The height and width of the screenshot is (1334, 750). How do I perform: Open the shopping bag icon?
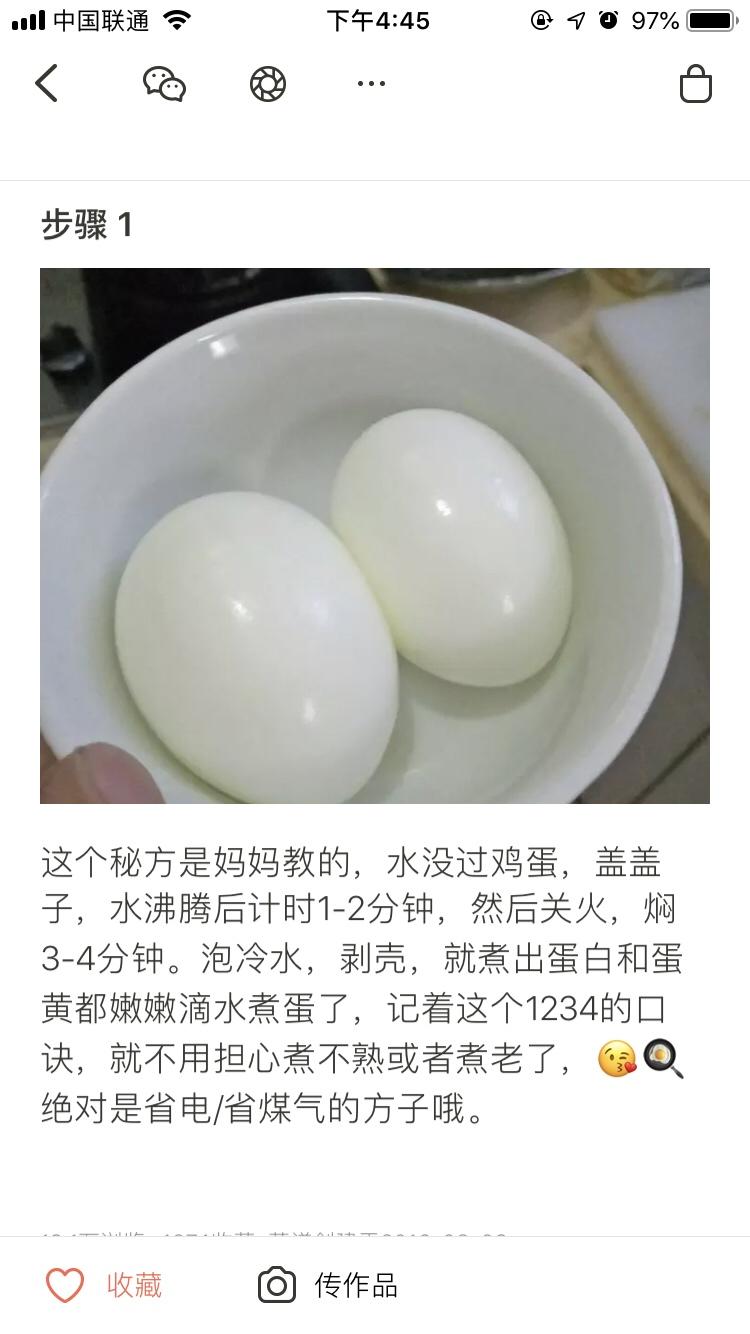click(696, 84)
